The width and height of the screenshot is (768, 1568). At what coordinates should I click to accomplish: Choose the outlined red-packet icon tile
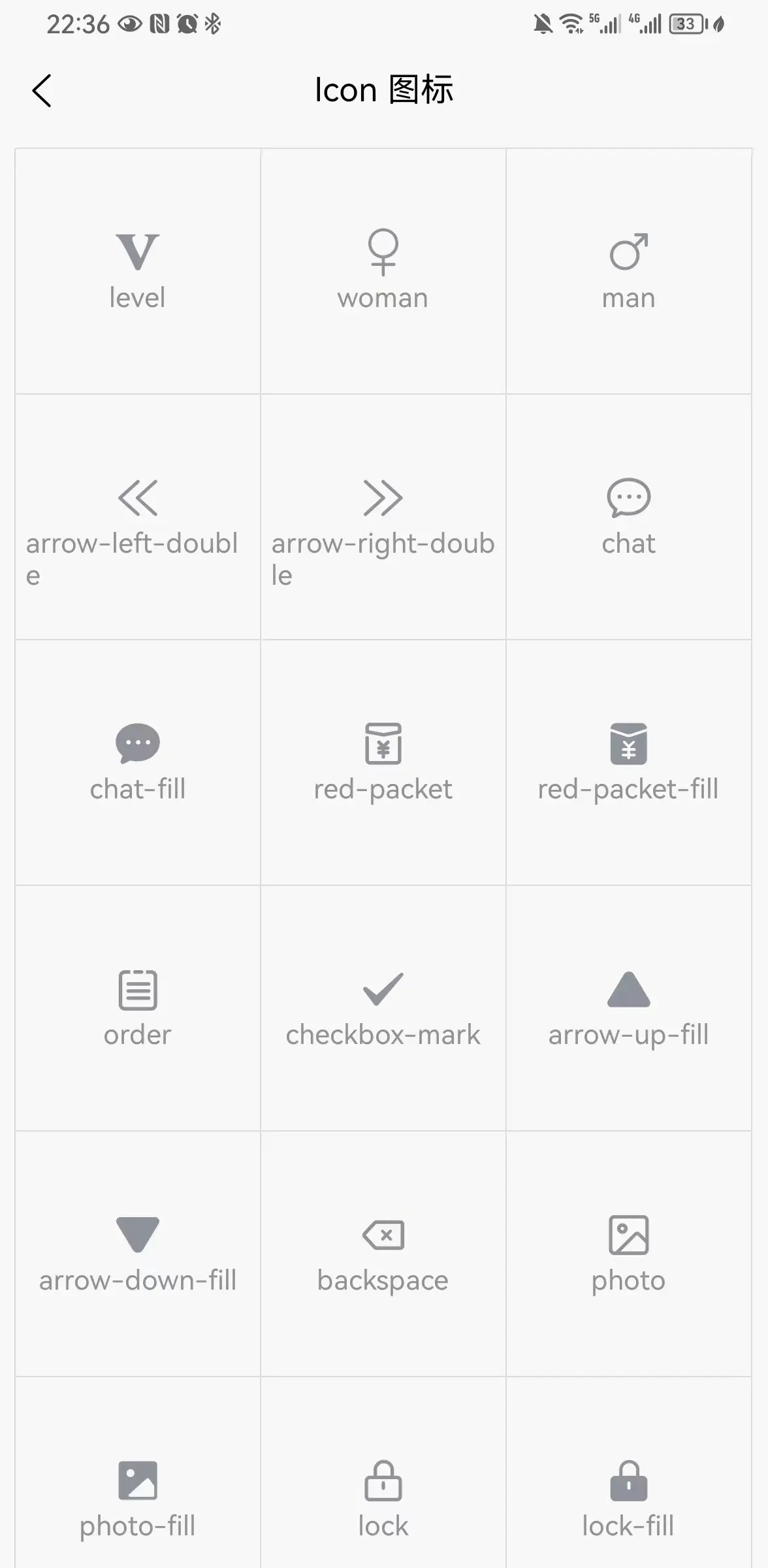click(383, 762)
